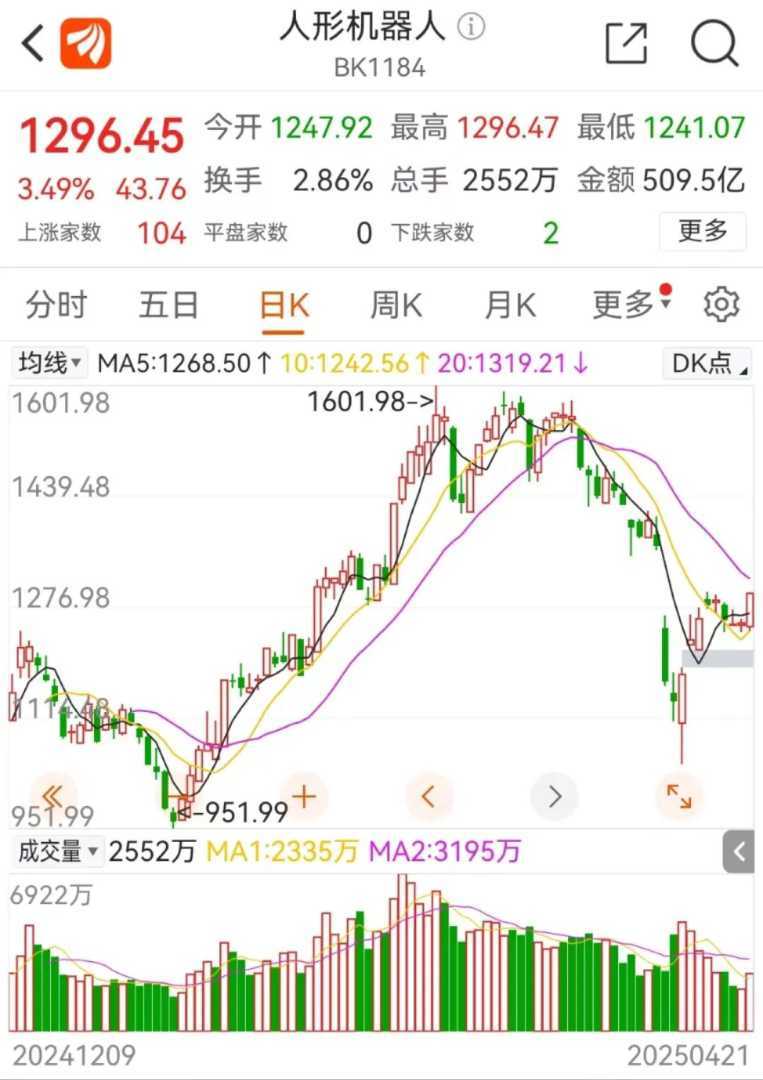Tap the info icon beside 人形机器人
This screenshot has width=763, height=1080.
coord(471,26)
